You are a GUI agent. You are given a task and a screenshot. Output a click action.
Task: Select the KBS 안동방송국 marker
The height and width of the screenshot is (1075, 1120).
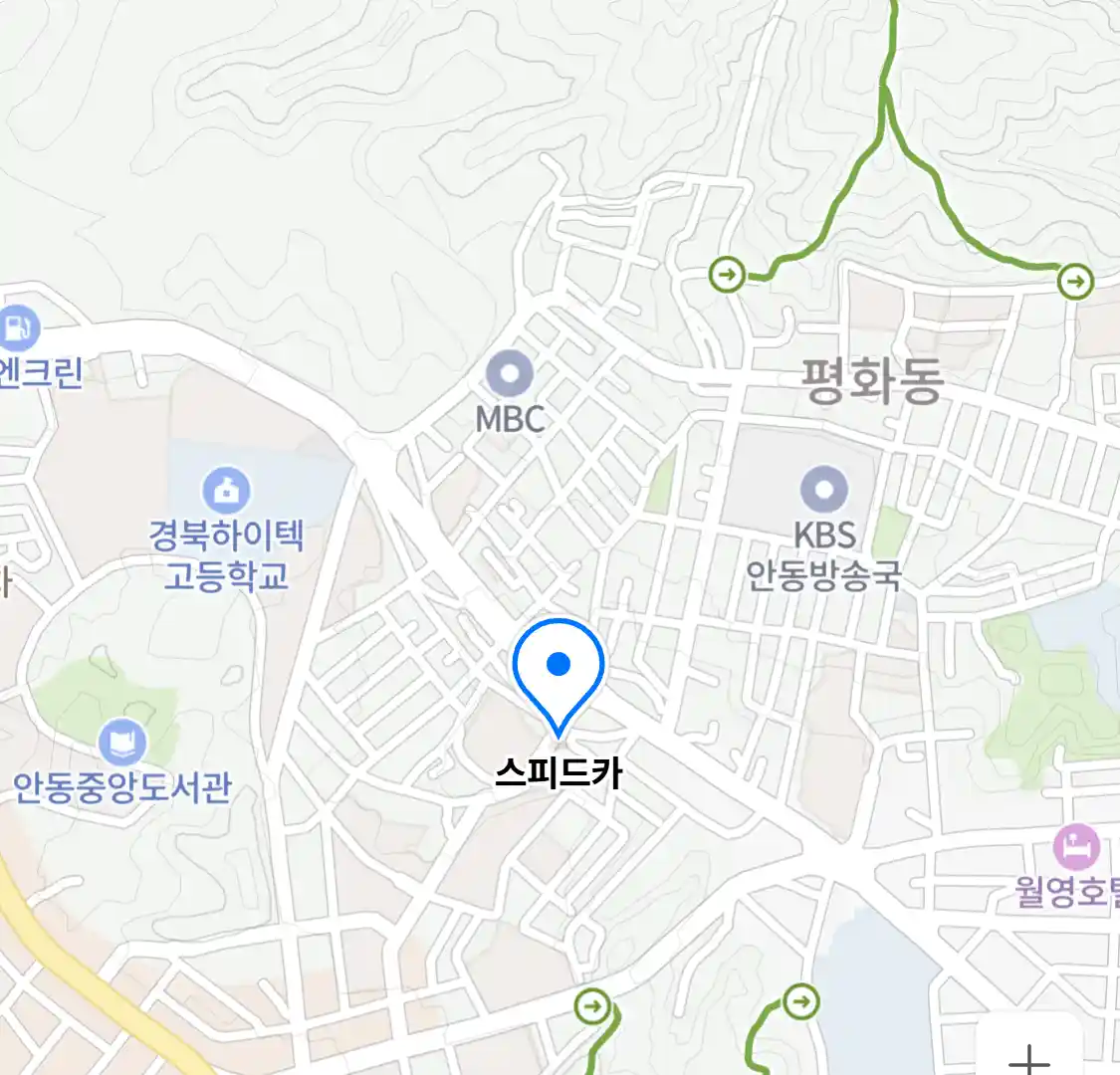[824, 491]
